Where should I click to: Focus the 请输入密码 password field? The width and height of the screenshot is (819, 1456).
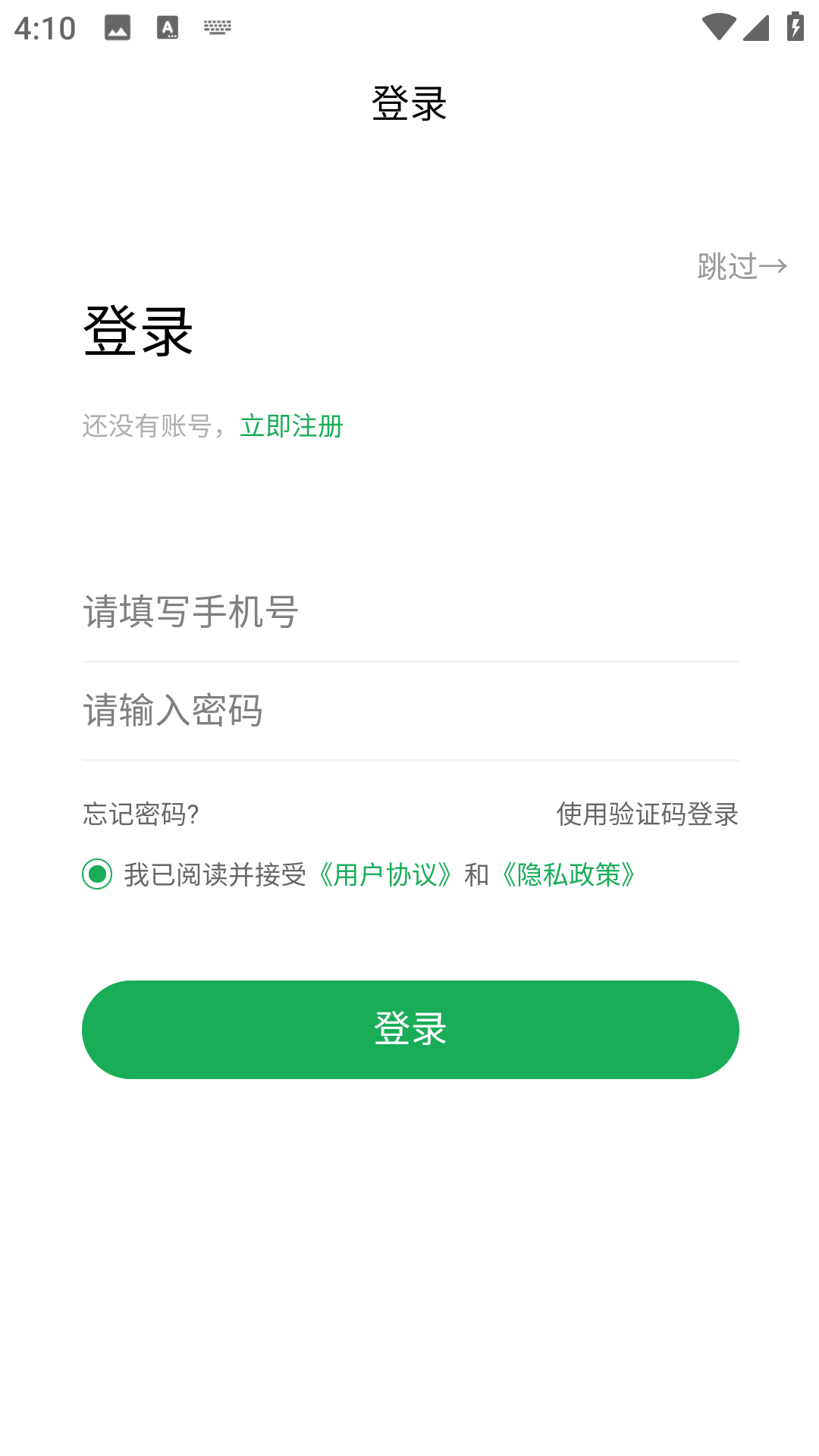point(409,711)
